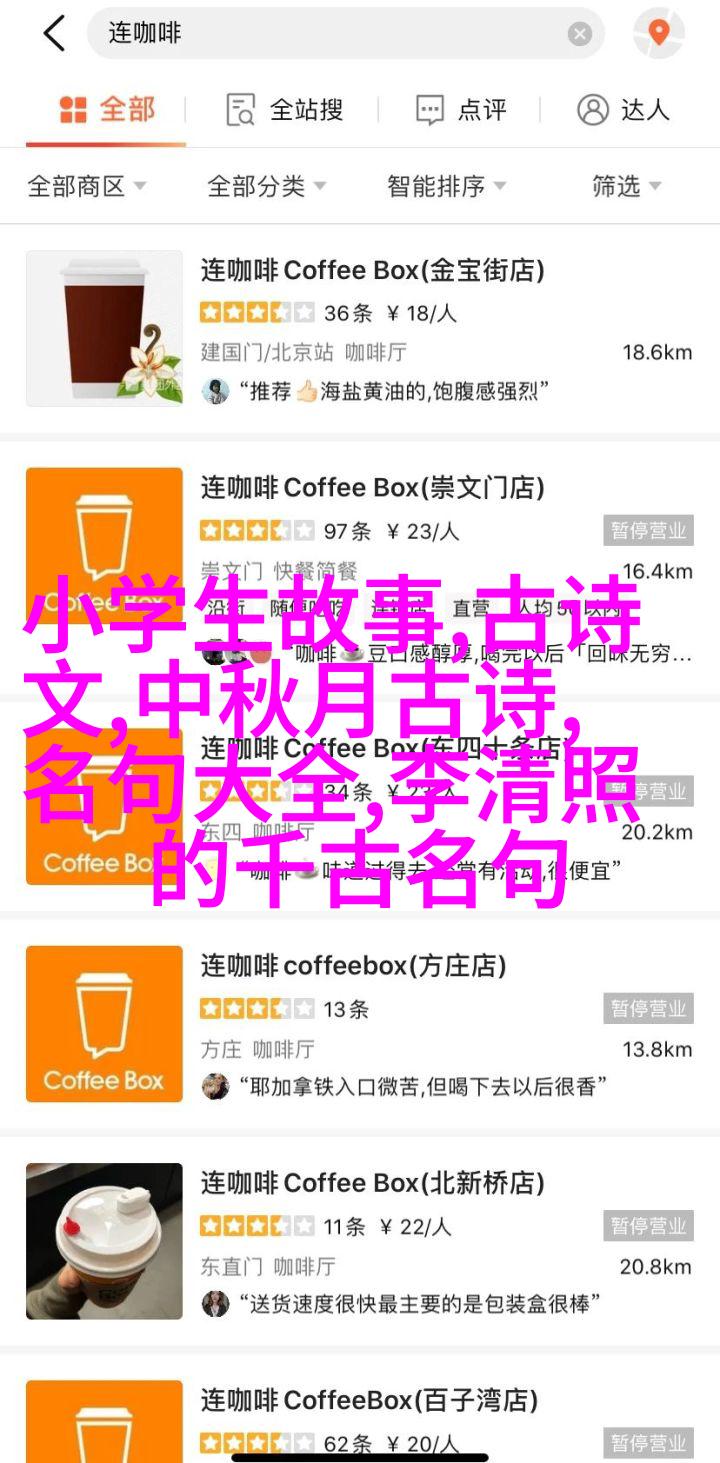Clear the search text with the X icon
720x1463 pixels.
tap(580, 35)
